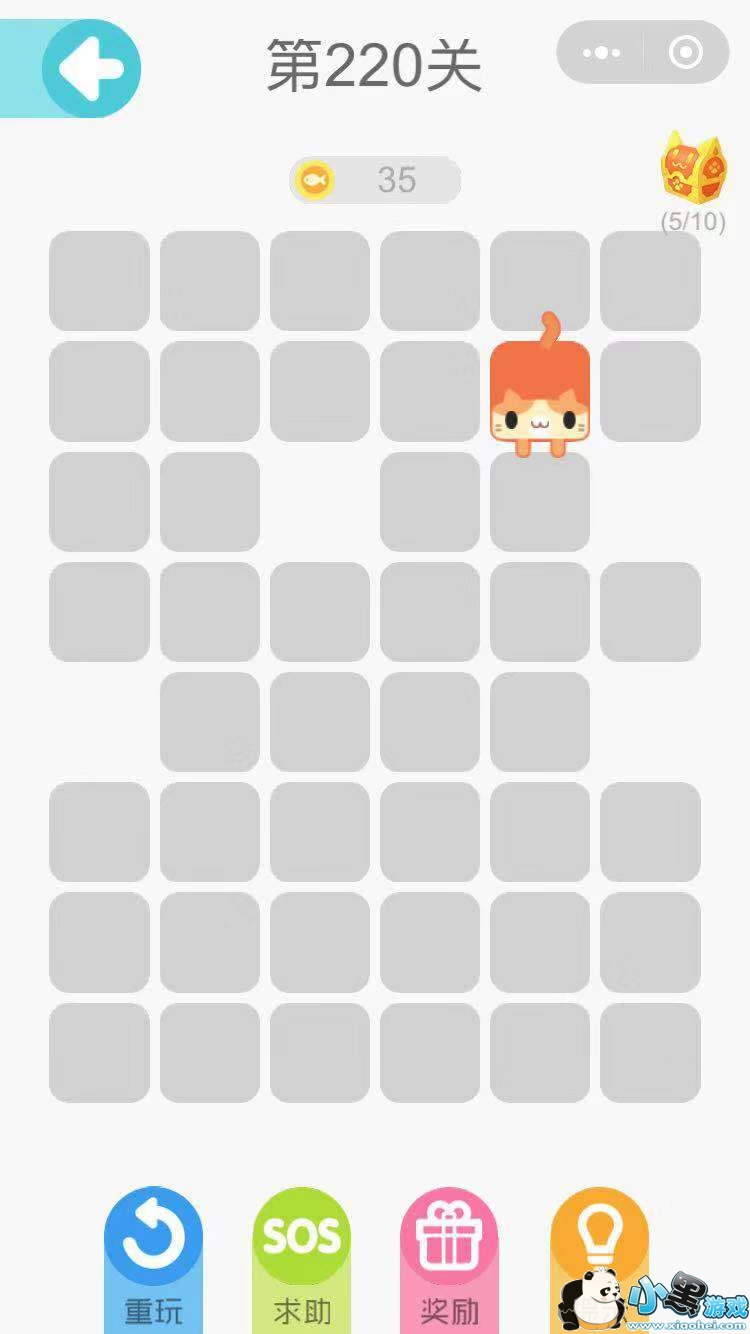Open the mini program three-dot menu
750x1334 pixels.
pos(601,52)
